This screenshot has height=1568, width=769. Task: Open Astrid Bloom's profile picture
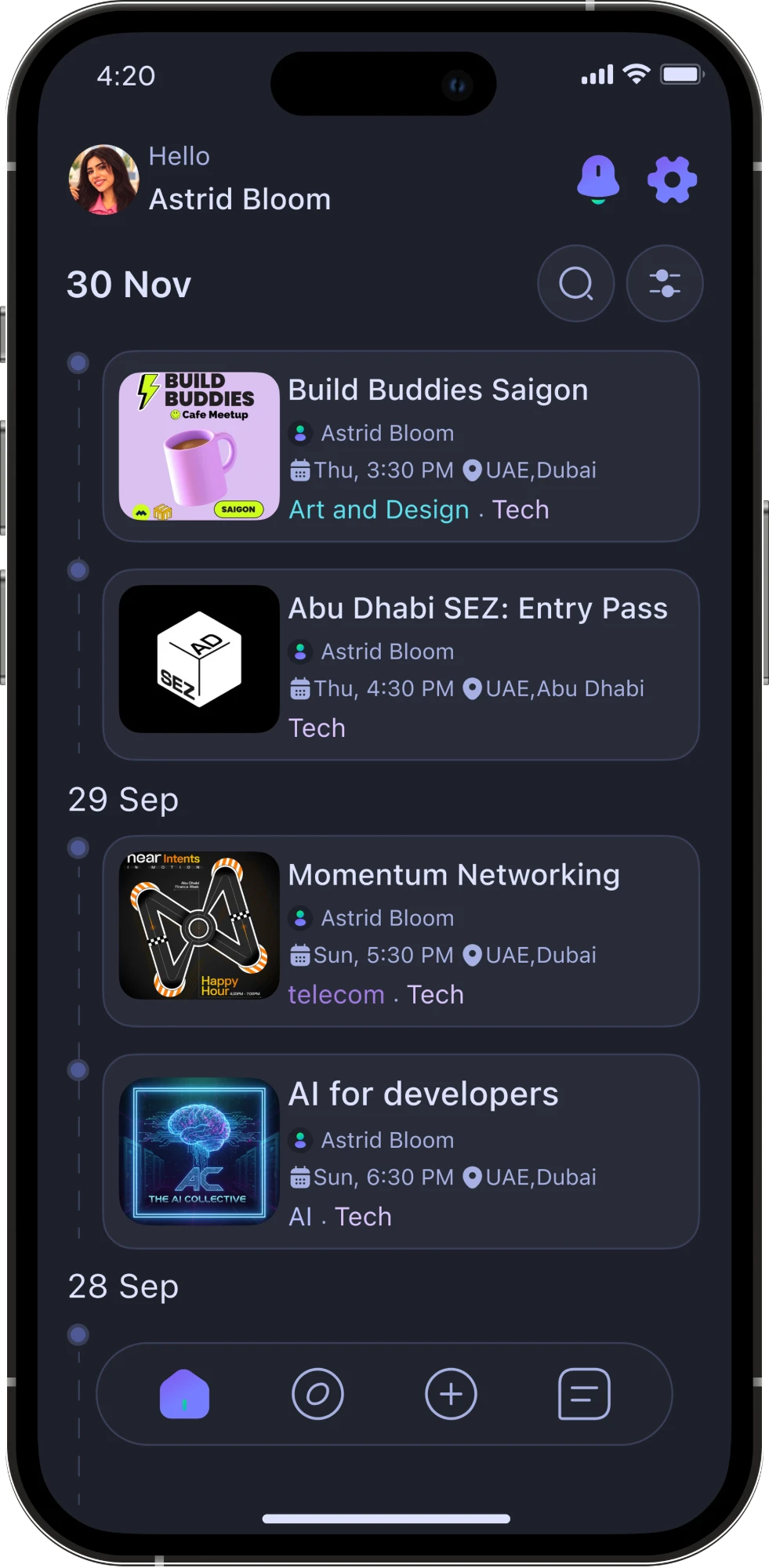pos(104,180)
